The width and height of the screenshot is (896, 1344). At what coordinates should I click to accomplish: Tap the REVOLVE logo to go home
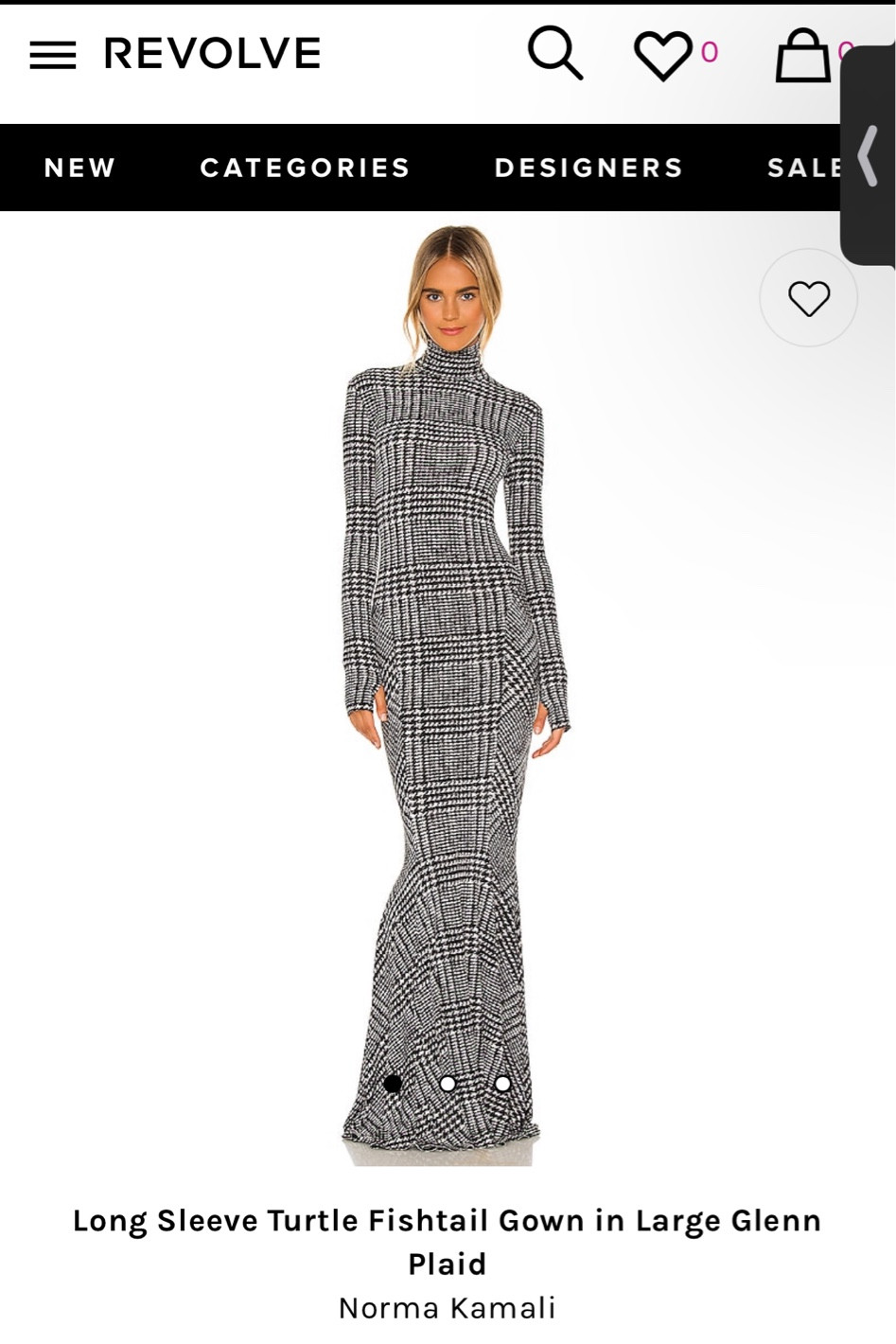click(212, 54)
